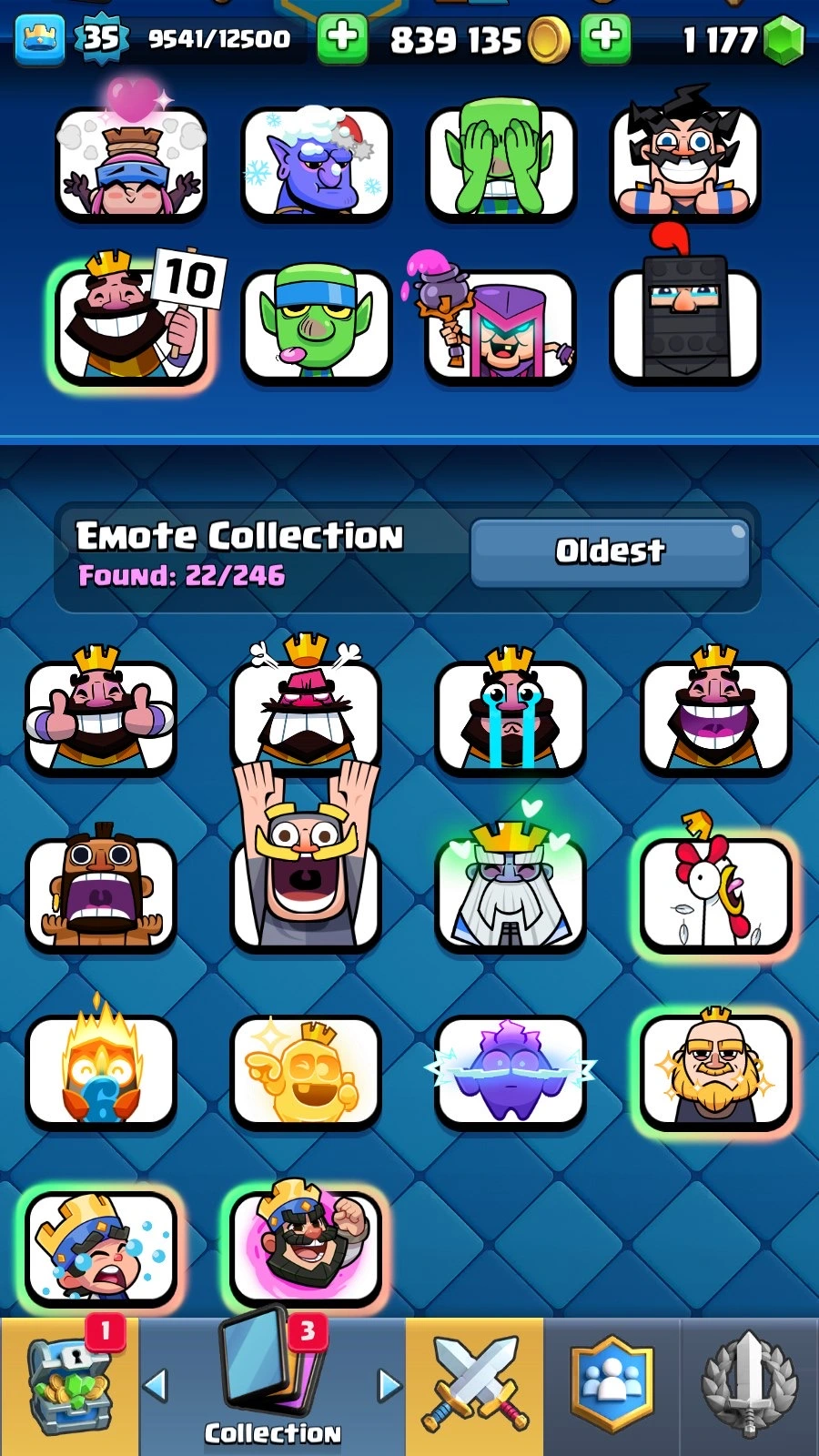Screen dimensions: 819x1456
Task: Change emote sorting from Oldest
Action: 609,551
